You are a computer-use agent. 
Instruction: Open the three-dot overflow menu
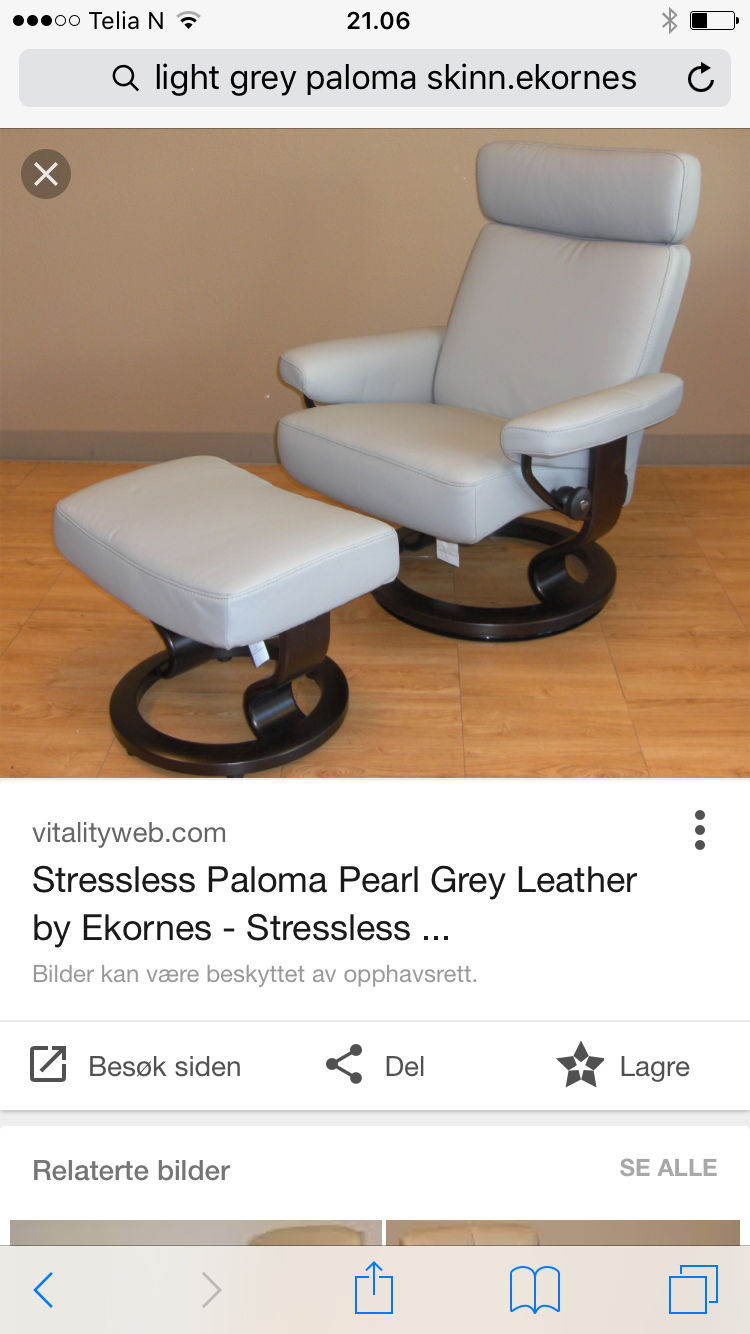pos(699,830)
